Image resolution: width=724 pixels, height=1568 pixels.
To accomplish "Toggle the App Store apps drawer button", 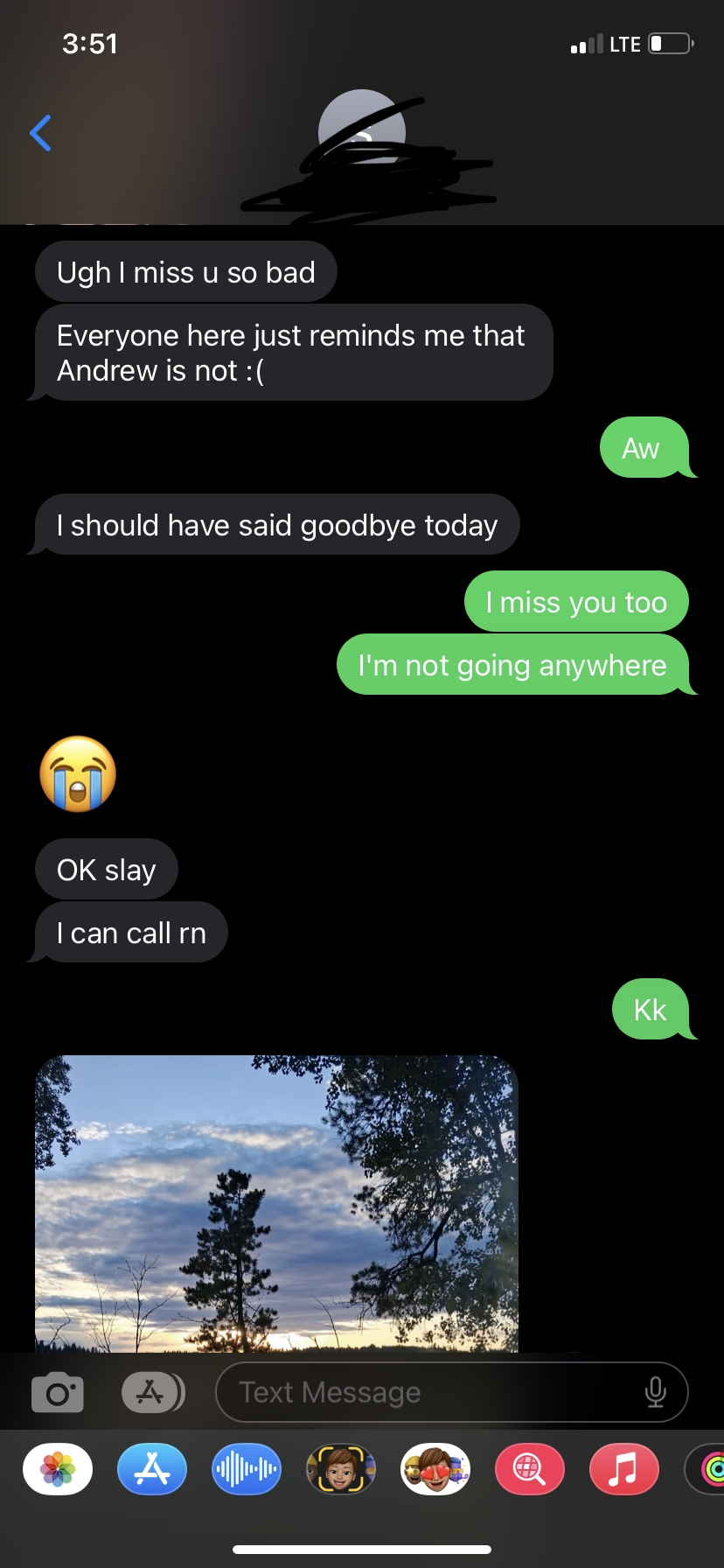I will click(153, 1392).
